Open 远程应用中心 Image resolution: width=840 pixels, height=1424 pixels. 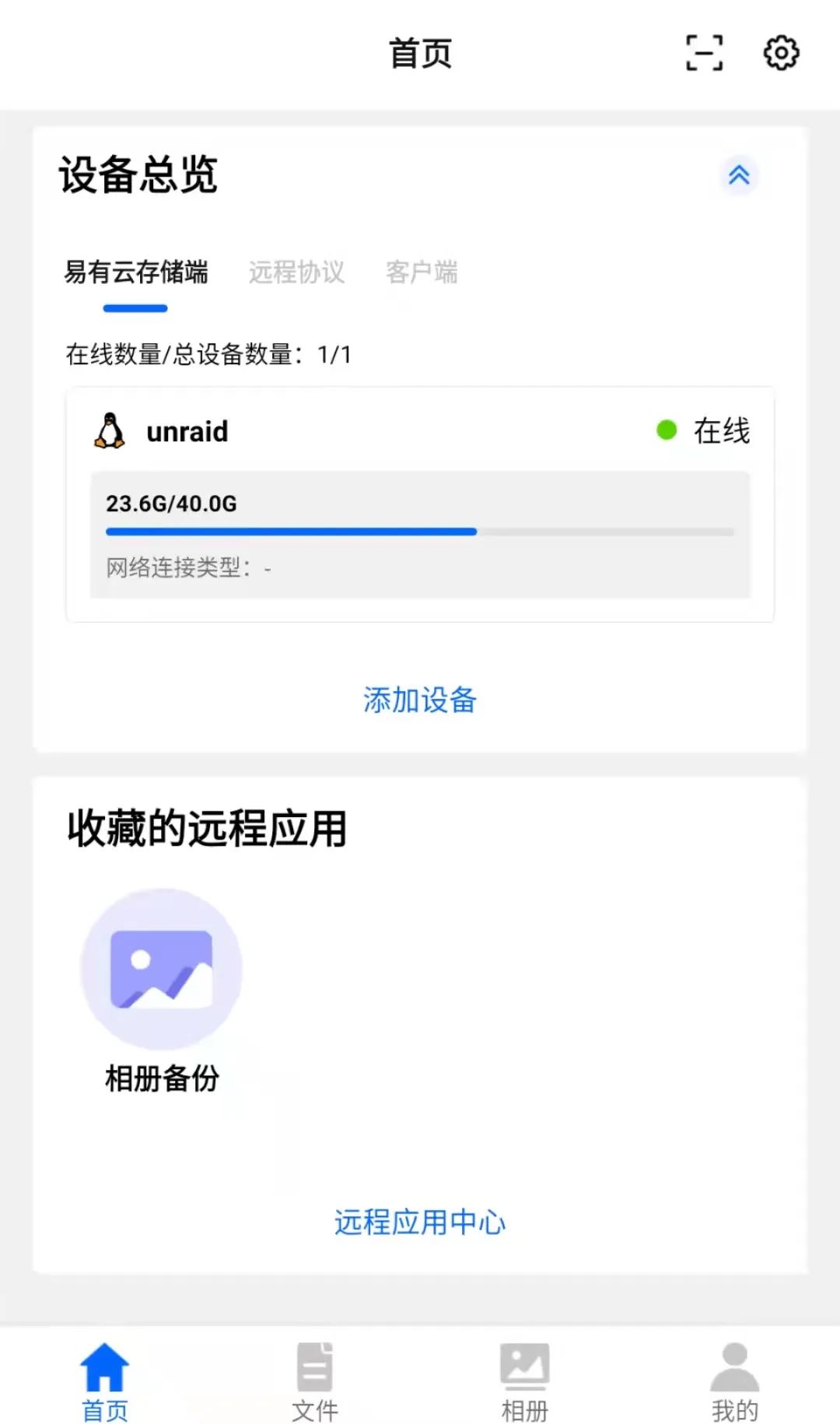[420, 1222]
